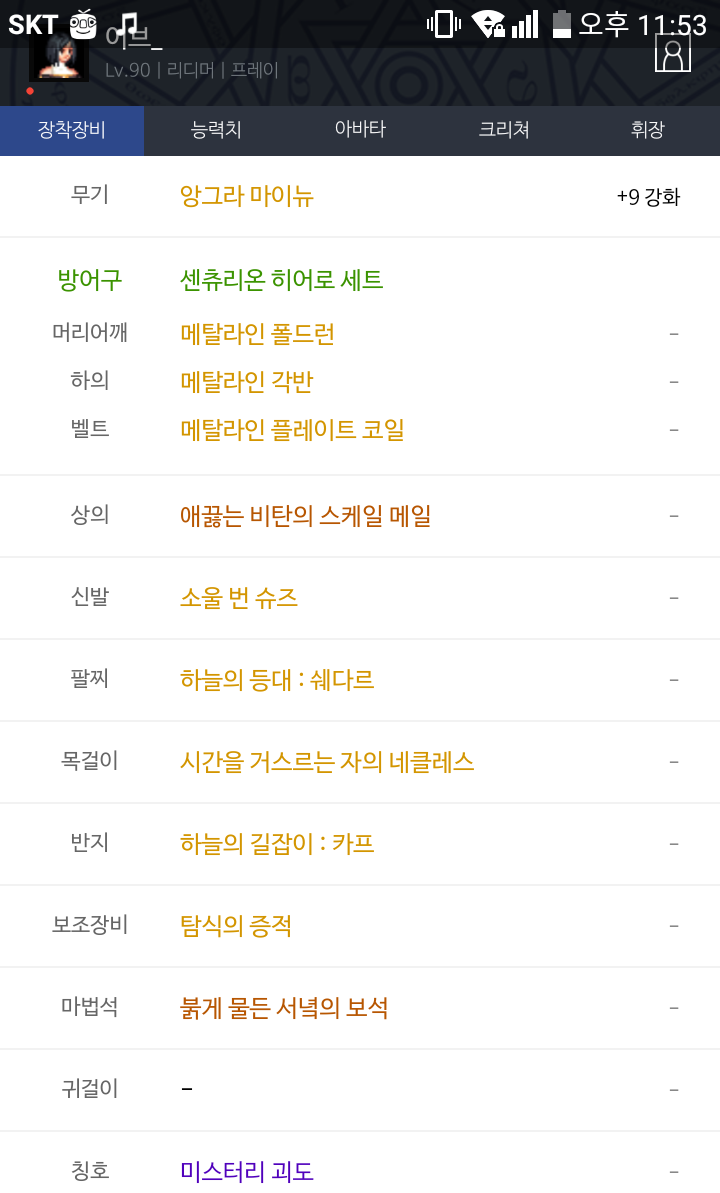Open weapon item 앙그라 마이뉴
This screenshot has height=1193, width=720.
247,196
